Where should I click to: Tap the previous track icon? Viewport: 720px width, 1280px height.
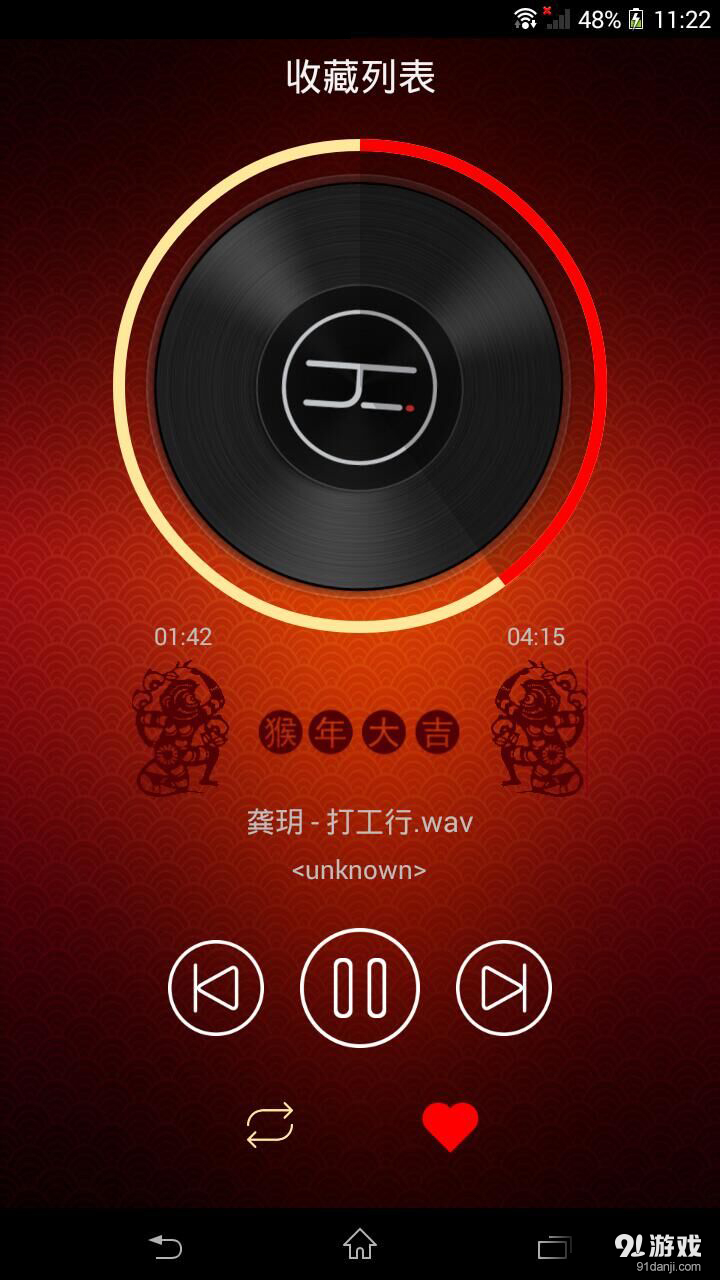point(216,986)
